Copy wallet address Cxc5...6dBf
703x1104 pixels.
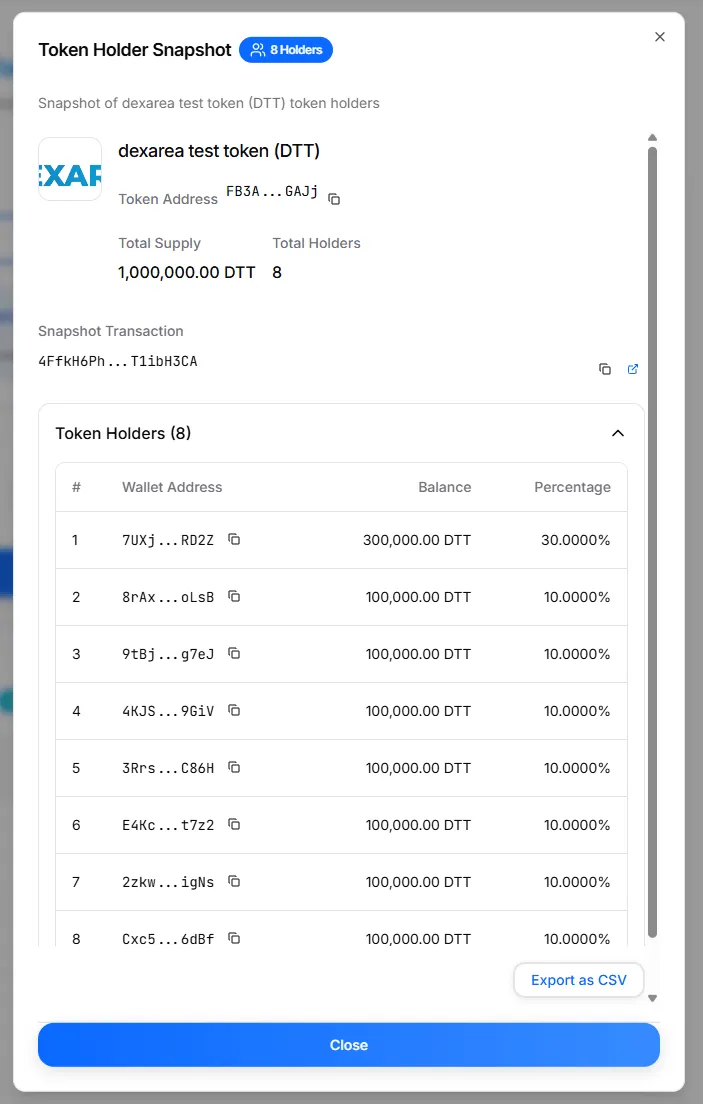pyautogui.click(x=234, y=938)
